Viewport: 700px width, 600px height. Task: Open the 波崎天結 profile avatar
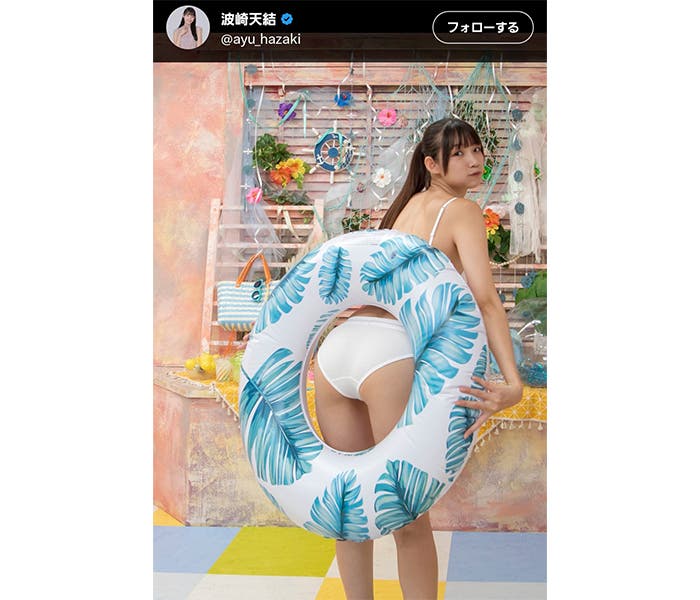point(187,27)
